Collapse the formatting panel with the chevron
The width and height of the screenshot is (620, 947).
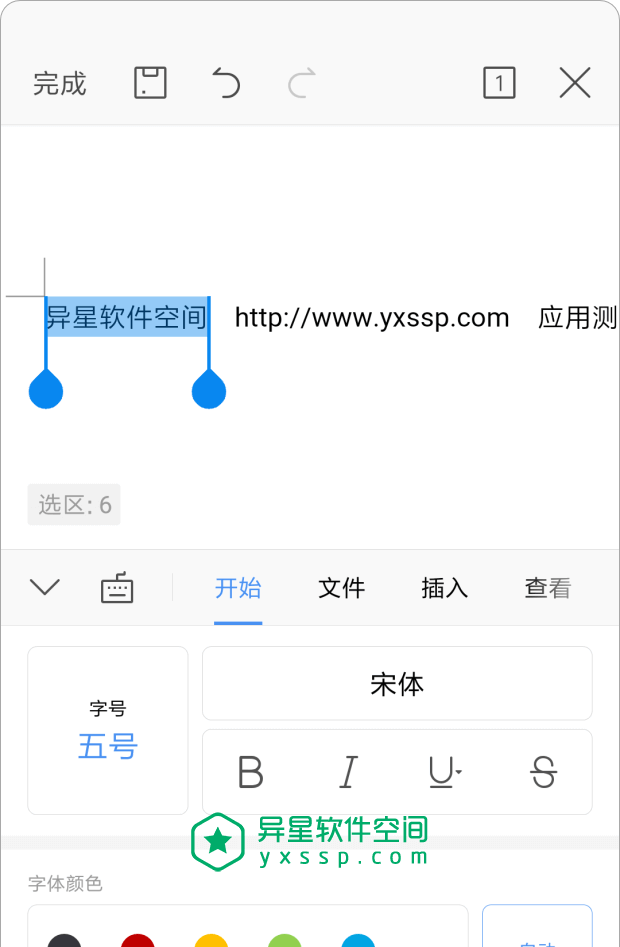pyautogui.click(x=45, y=588)
